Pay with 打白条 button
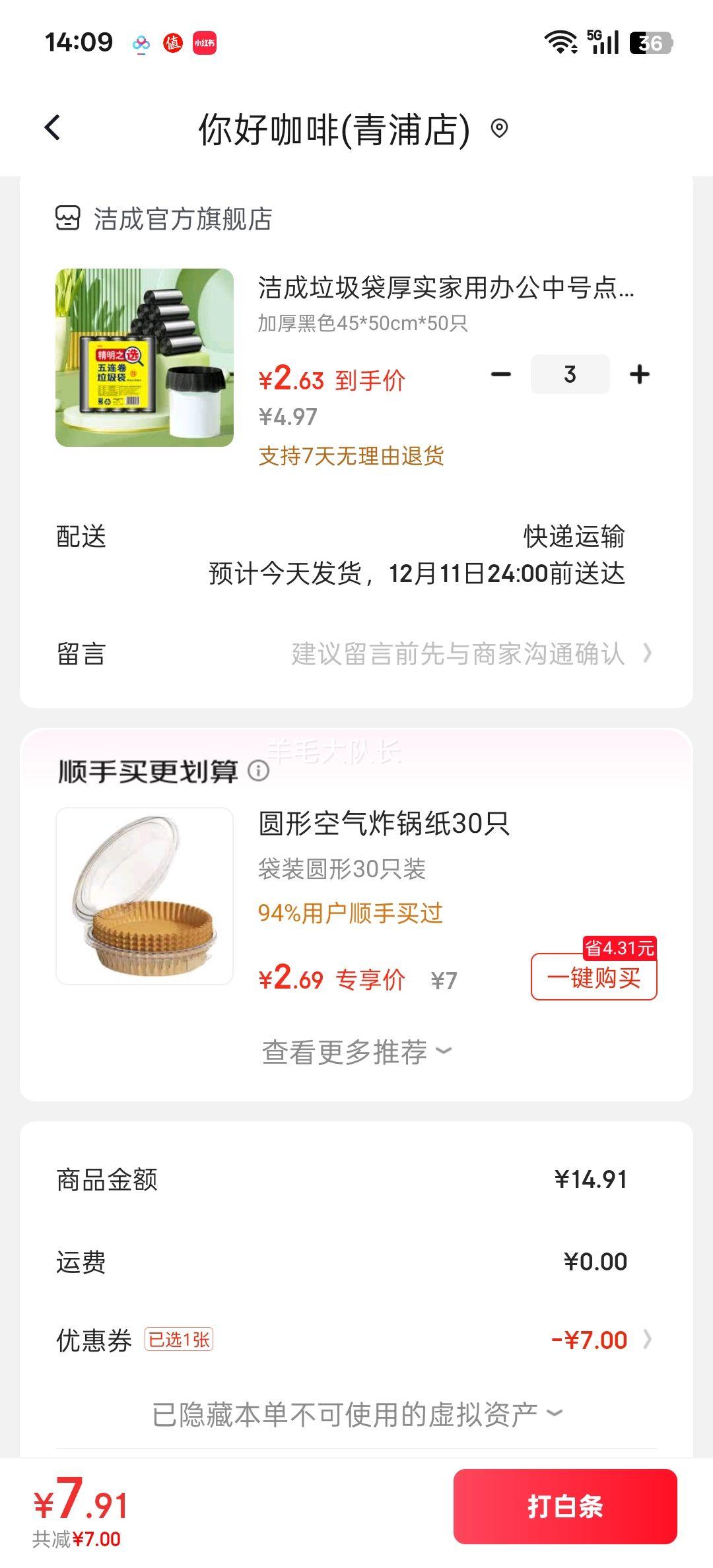The width and height of the screenshot is (713, 1568). (565, 1507)
